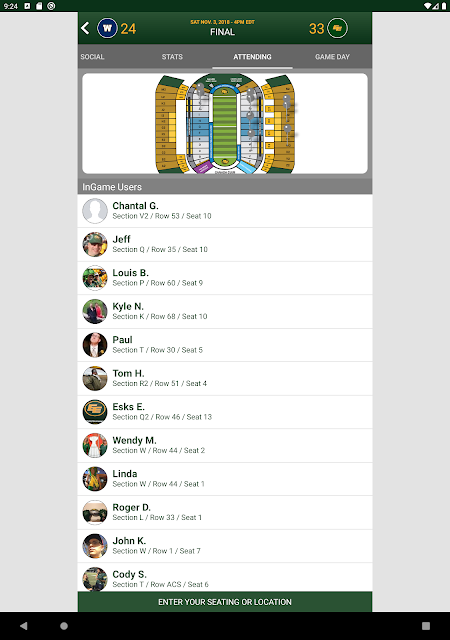Select the Attending tab
Viewport: 450px width, 640px height.
click(x=252, y=57)
